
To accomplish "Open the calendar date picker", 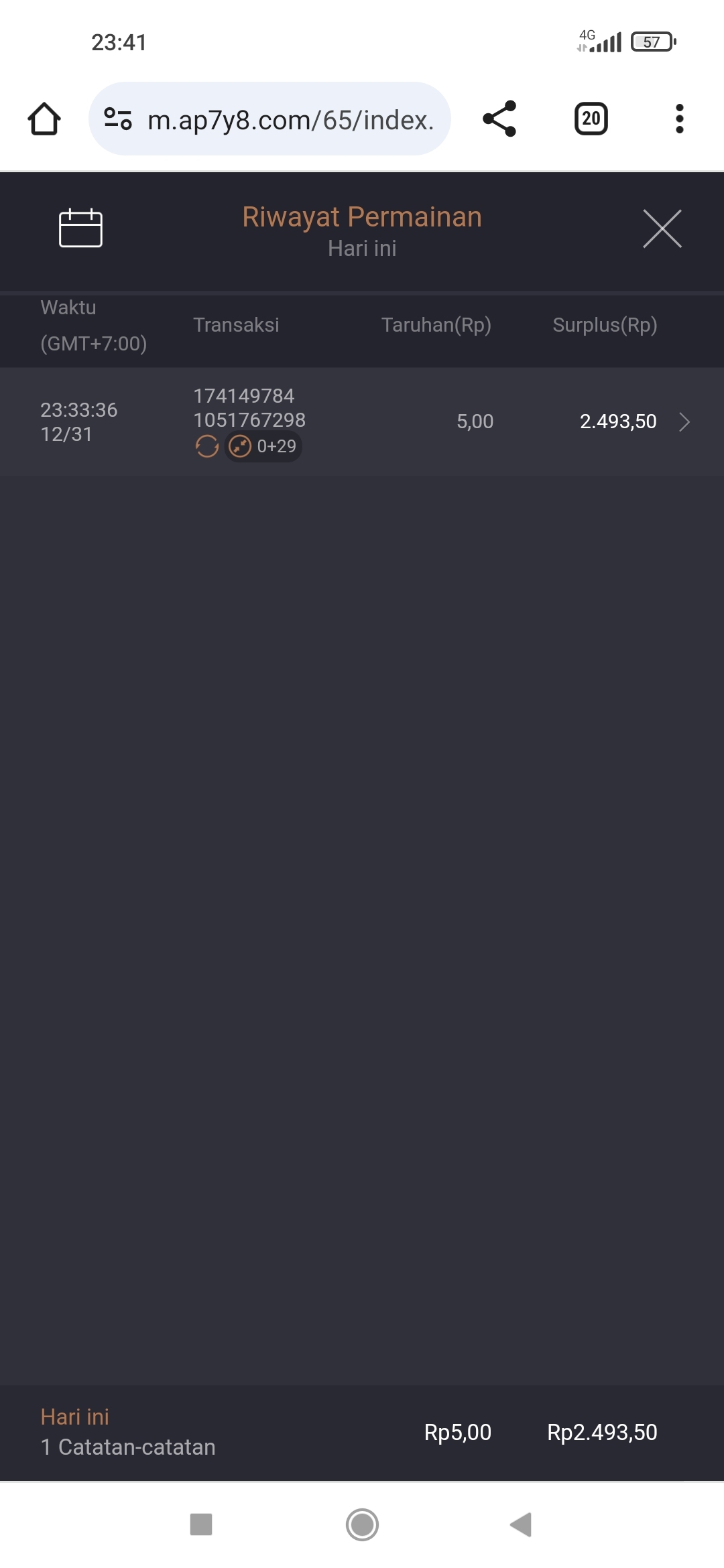I will (80, 228).
